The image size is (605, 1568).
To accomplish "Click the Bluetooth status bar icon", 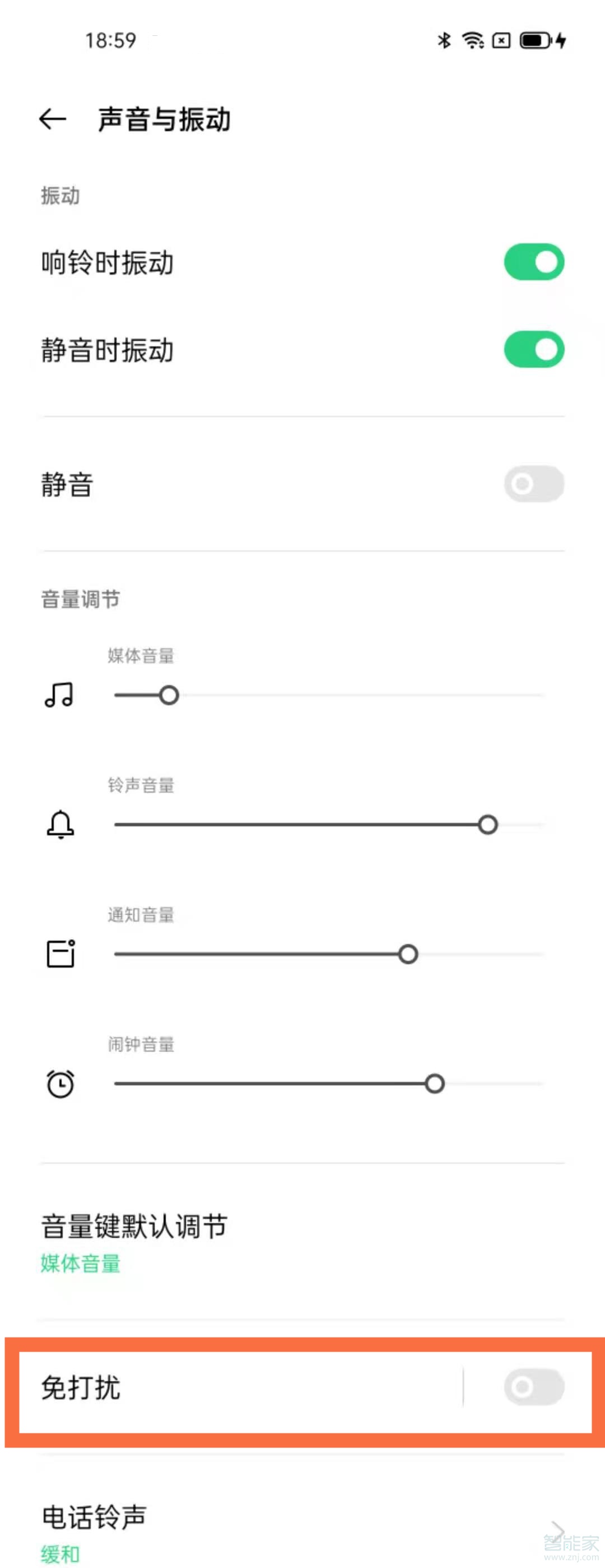I will pos(443,40).
